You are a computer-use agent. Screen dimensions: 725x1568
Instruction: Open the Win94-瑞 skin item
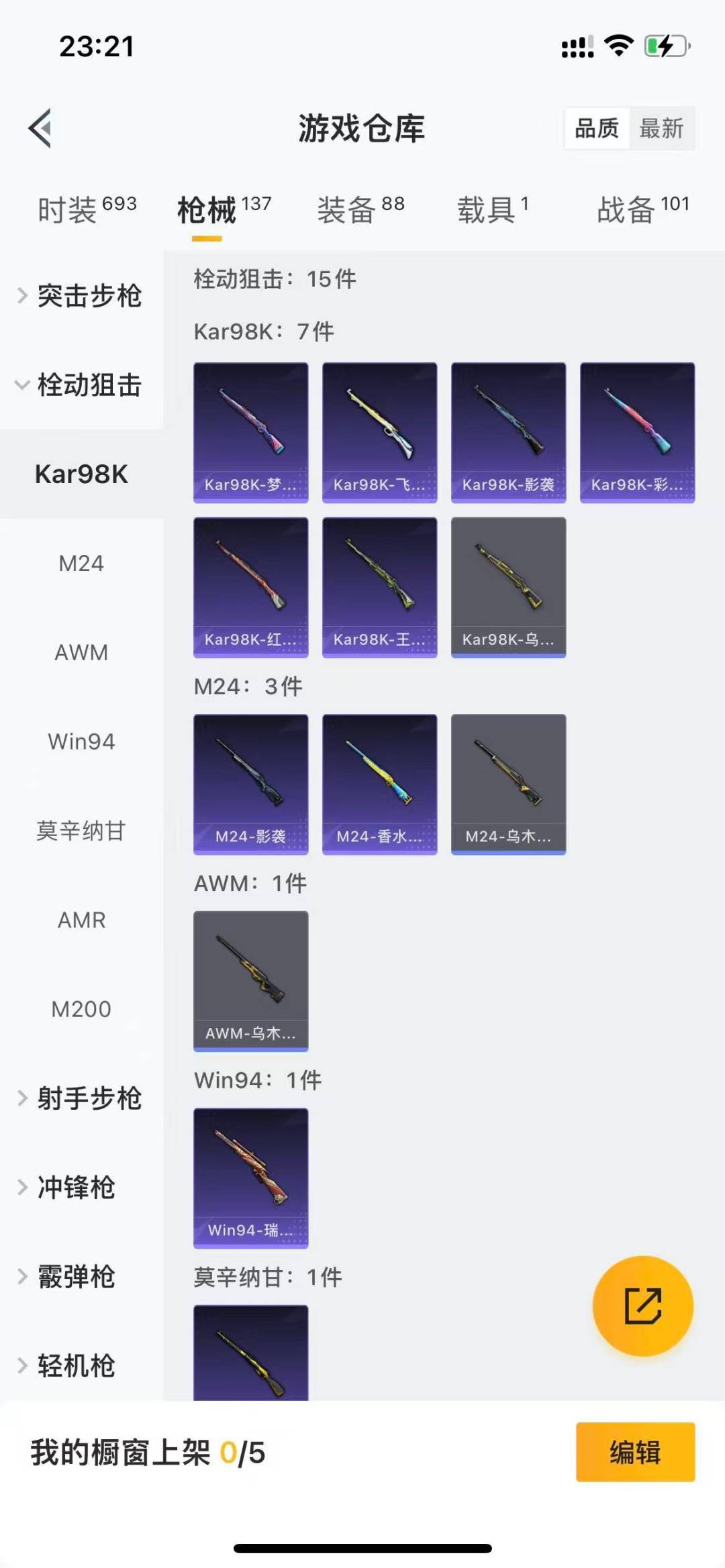tap(250, 1178)
